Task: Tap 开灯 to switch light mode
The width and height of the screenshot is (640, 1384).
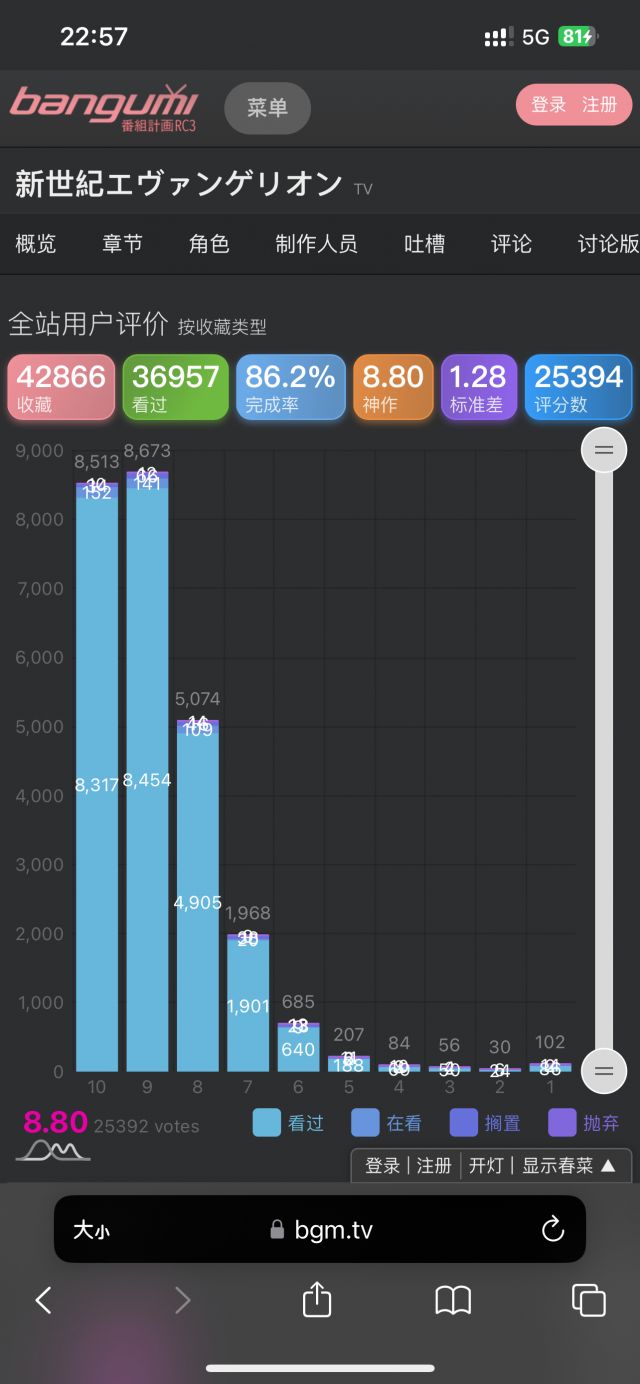Action: 486,1166
